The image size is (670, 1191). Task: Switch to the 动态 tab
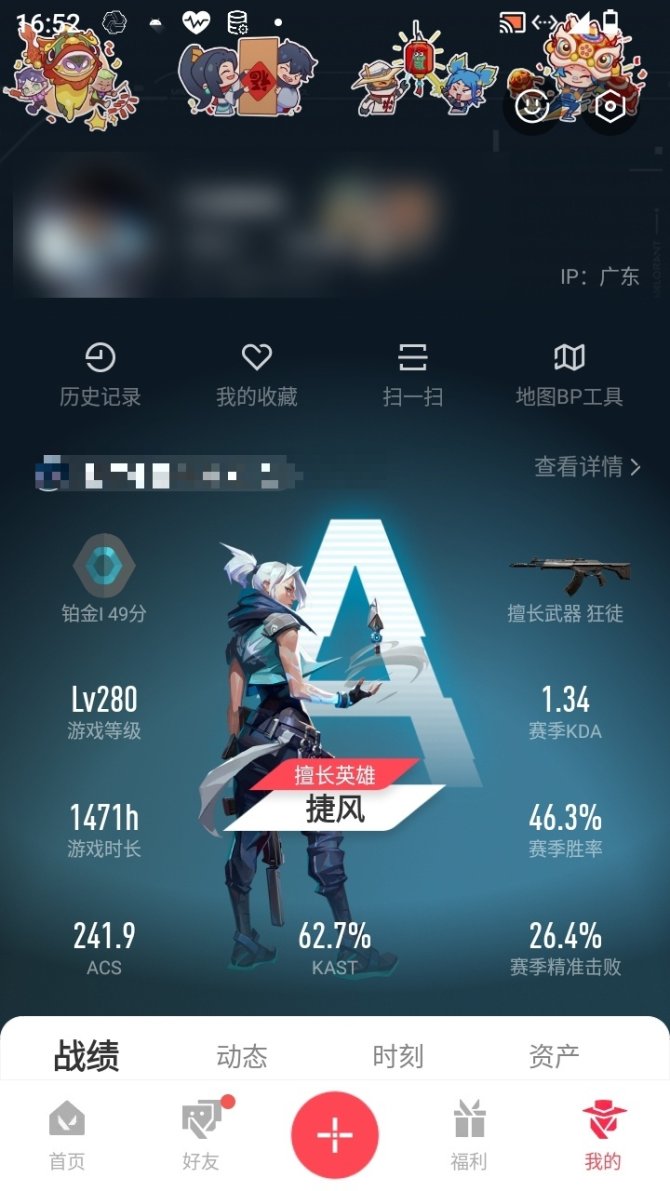click(x=242, y=1056)
